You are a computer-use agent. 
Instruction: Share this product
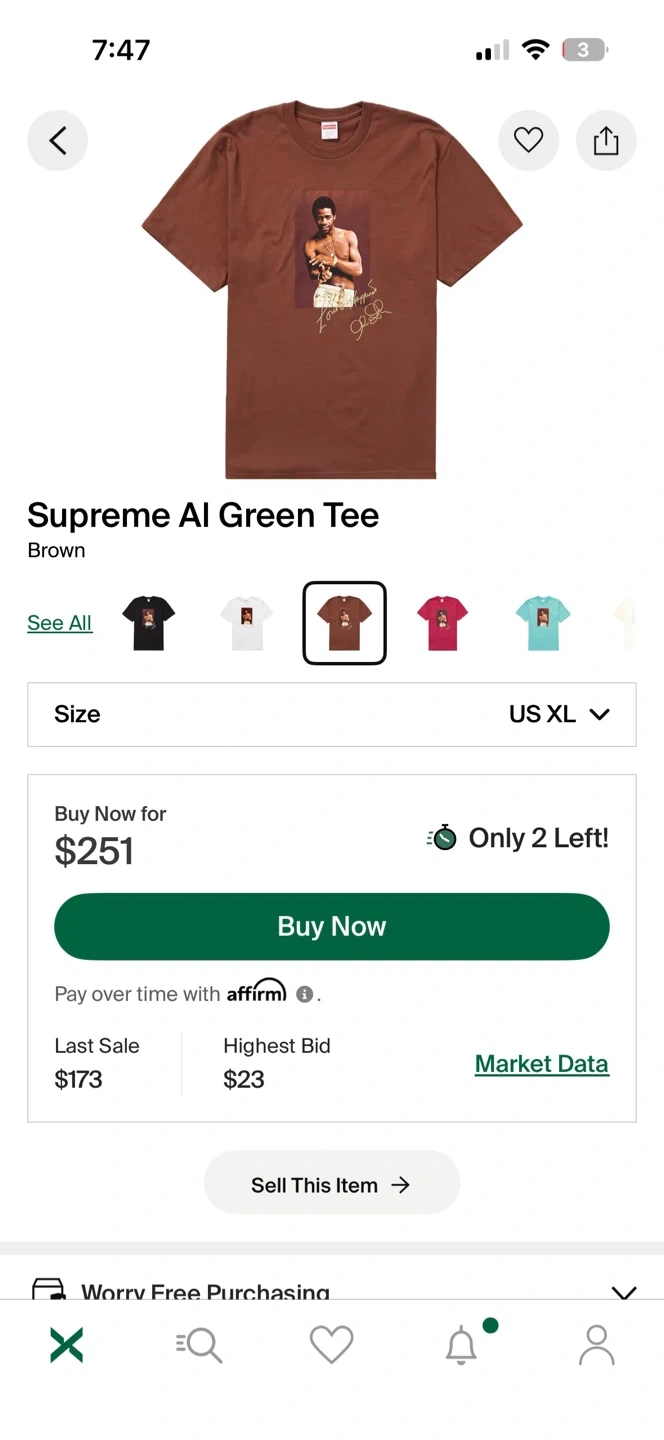(606, 141)
